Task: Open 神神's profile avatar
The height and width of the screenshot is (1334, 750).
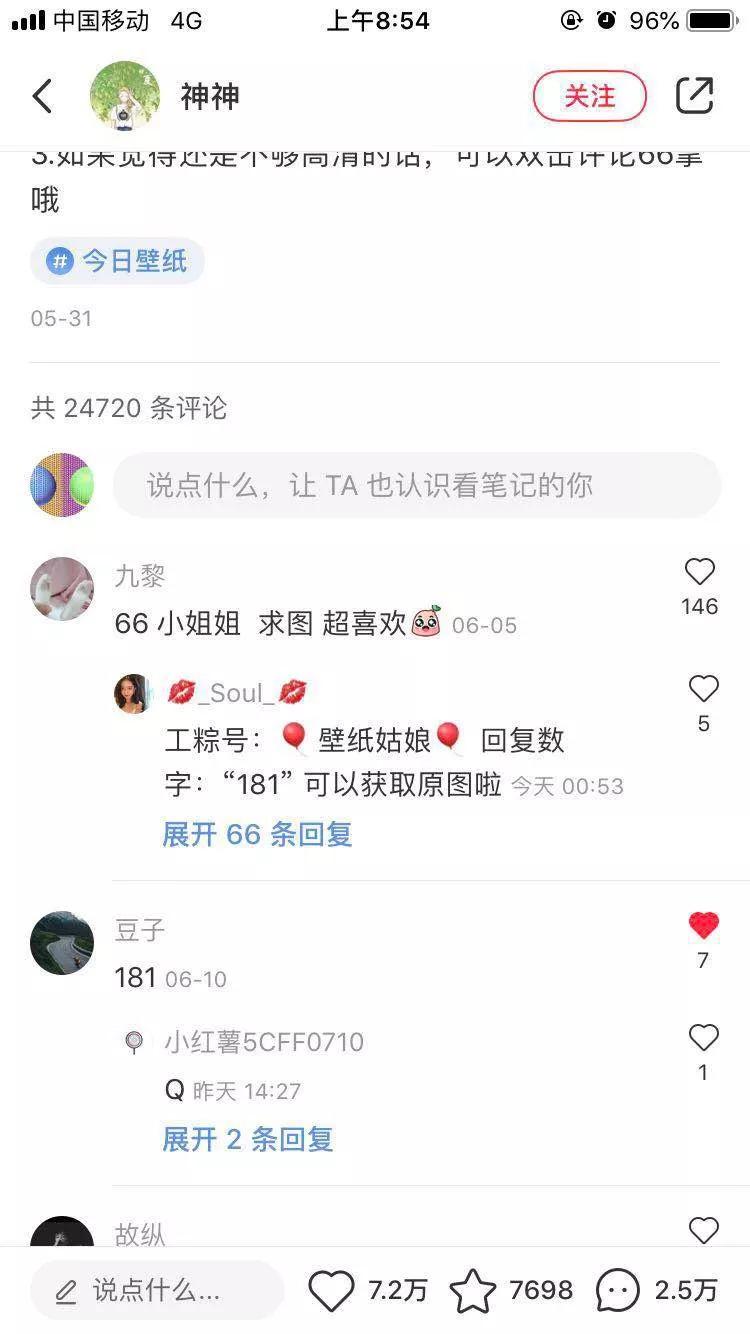Action: pos(124,95)
